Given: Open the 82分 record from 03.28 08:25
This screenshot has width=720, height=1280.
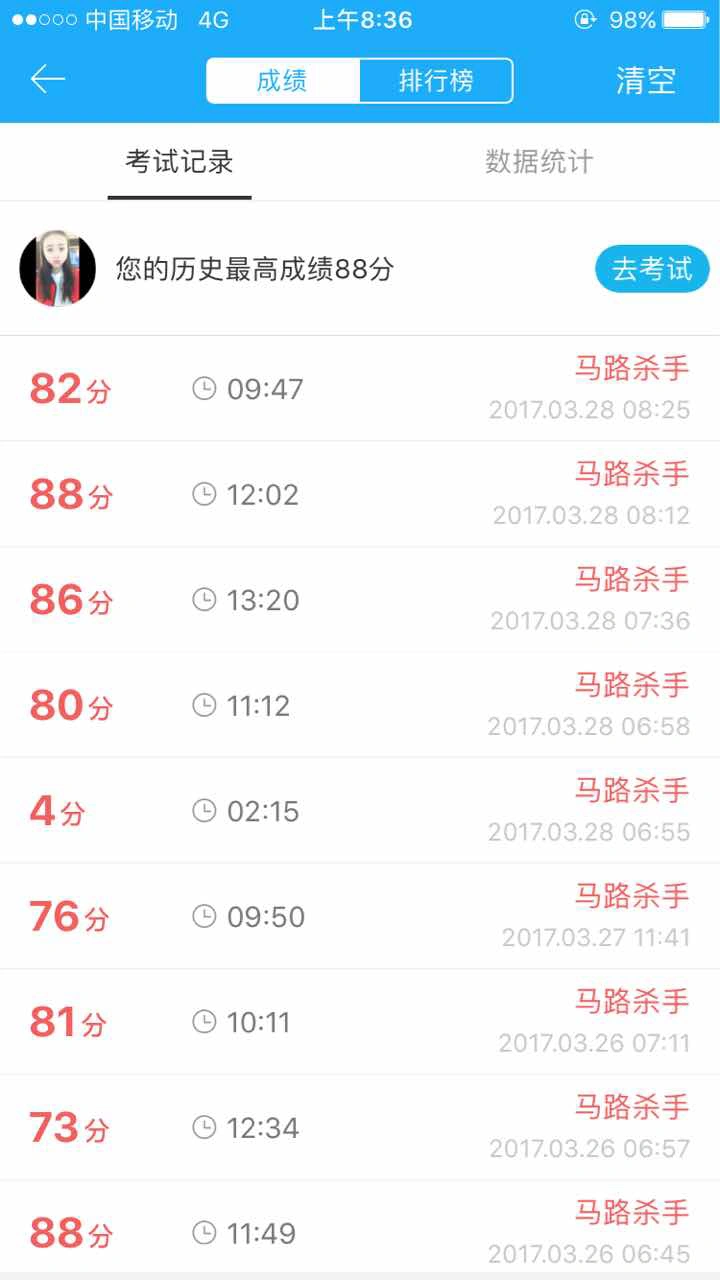Looking at the screenshot, I should pyautogui.click(x=360, y=388).
